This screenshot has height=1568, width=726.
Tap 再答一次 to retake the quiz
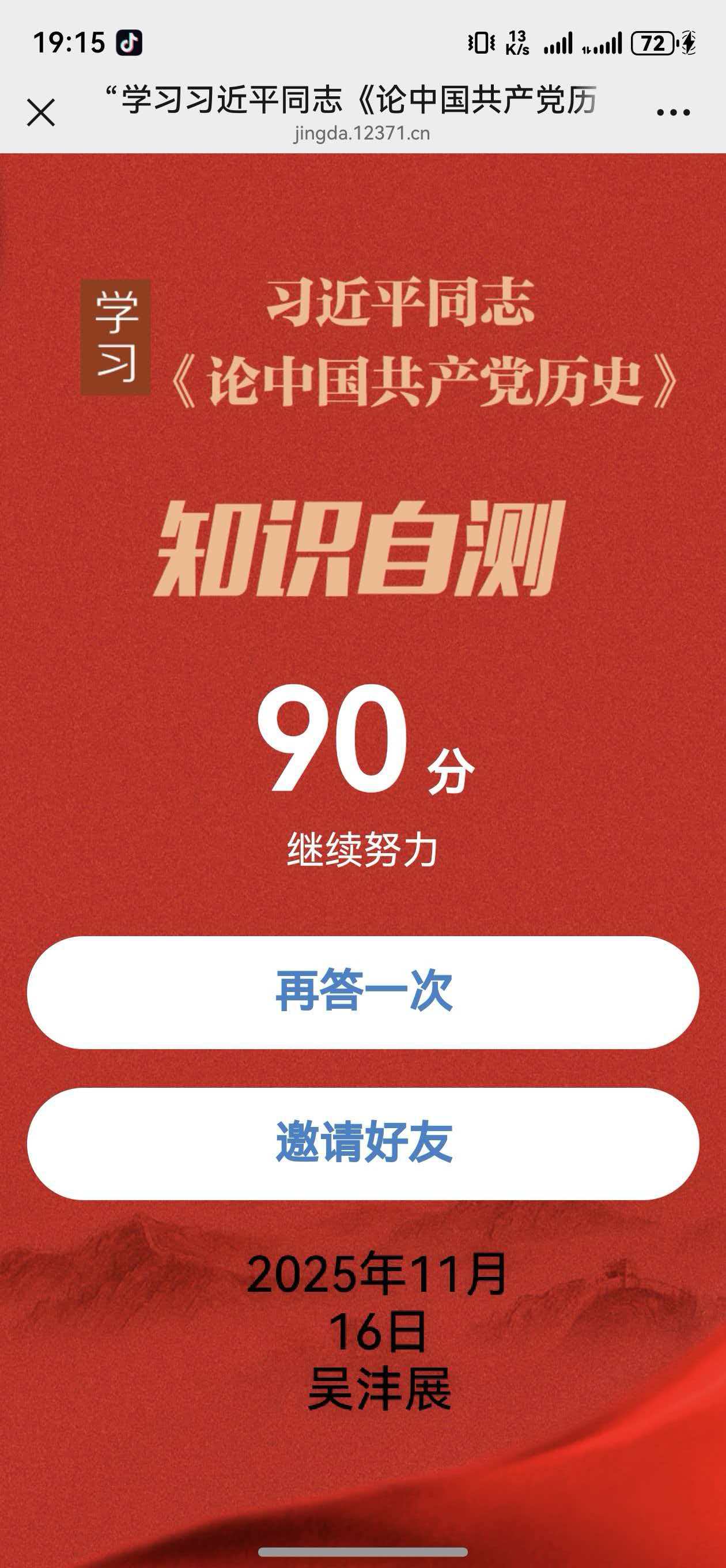[x=362, y=992]
